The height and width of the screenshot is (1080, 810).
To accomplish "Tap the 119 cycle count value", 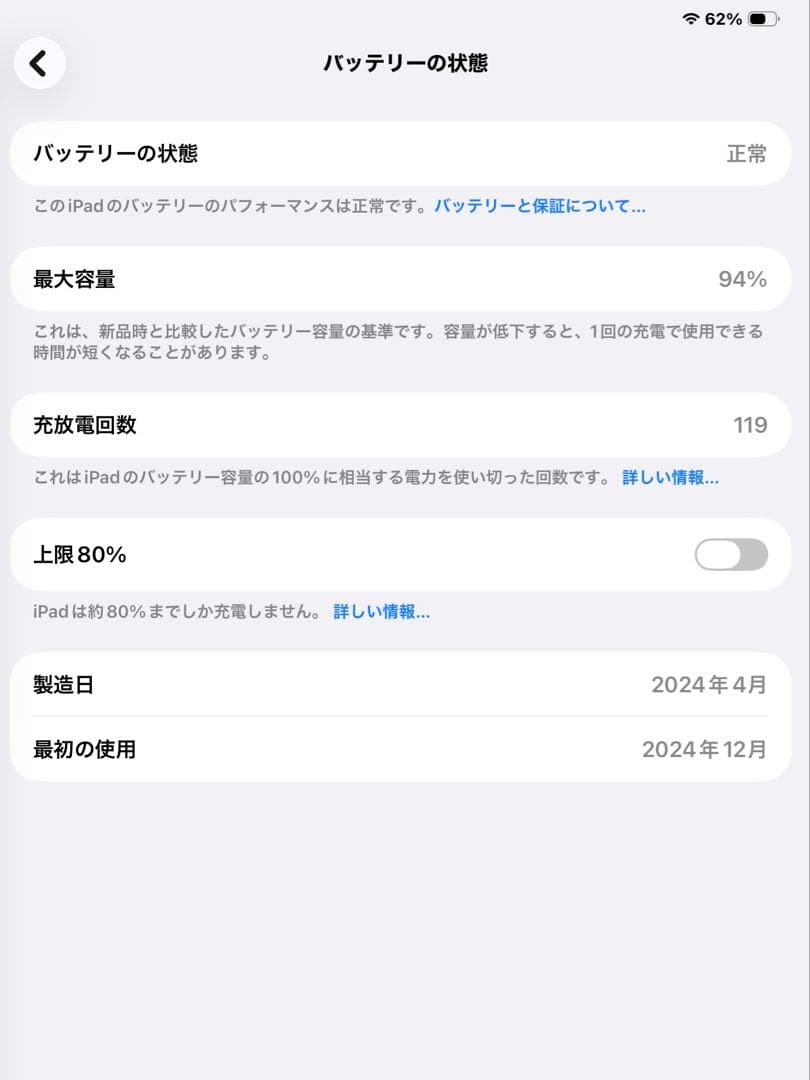I will 750,424.
